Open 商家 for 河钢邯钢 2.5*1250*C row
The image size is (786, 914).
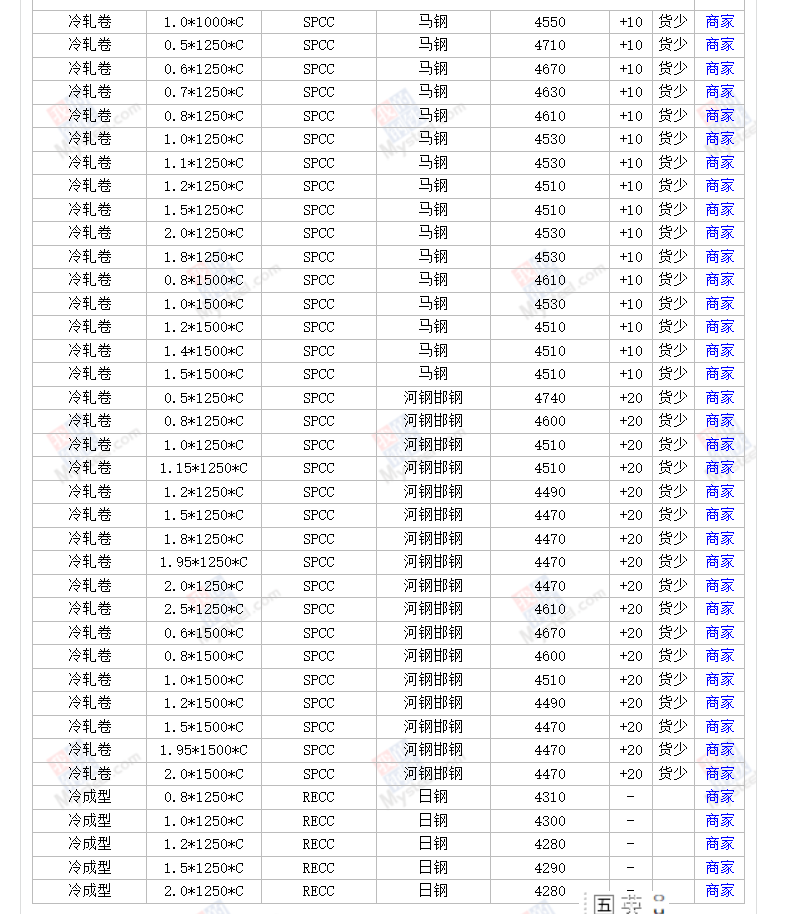pos(719,609)
